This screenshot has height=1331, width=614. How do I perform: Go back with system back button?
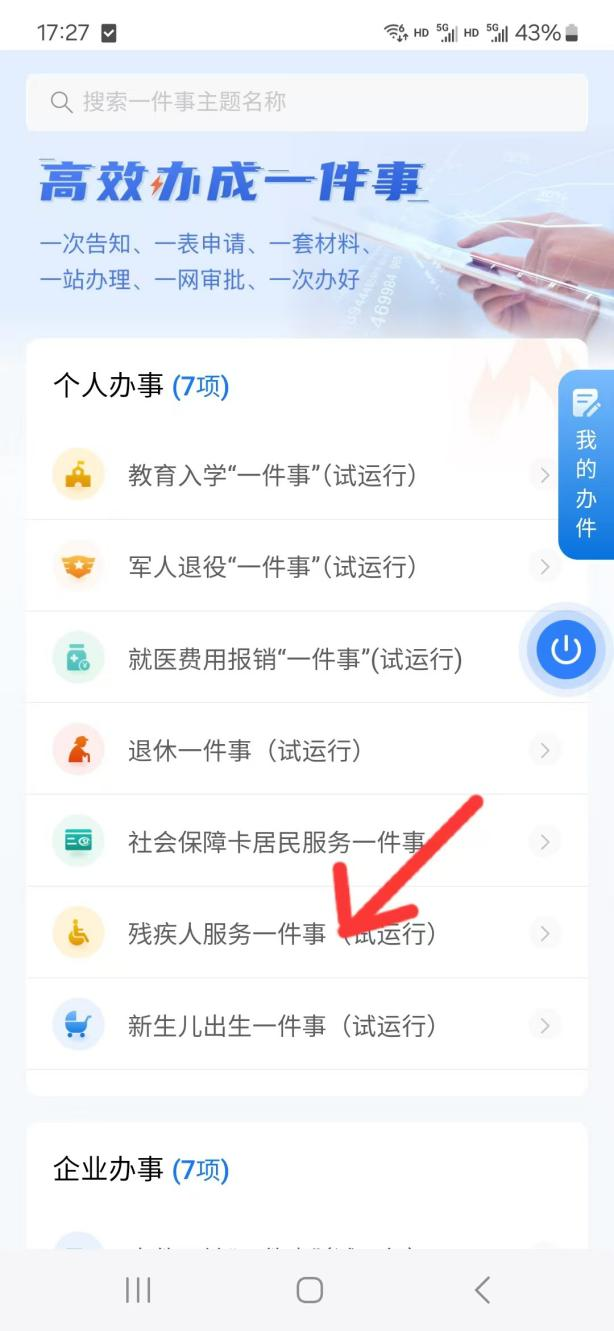[482, 1290]
